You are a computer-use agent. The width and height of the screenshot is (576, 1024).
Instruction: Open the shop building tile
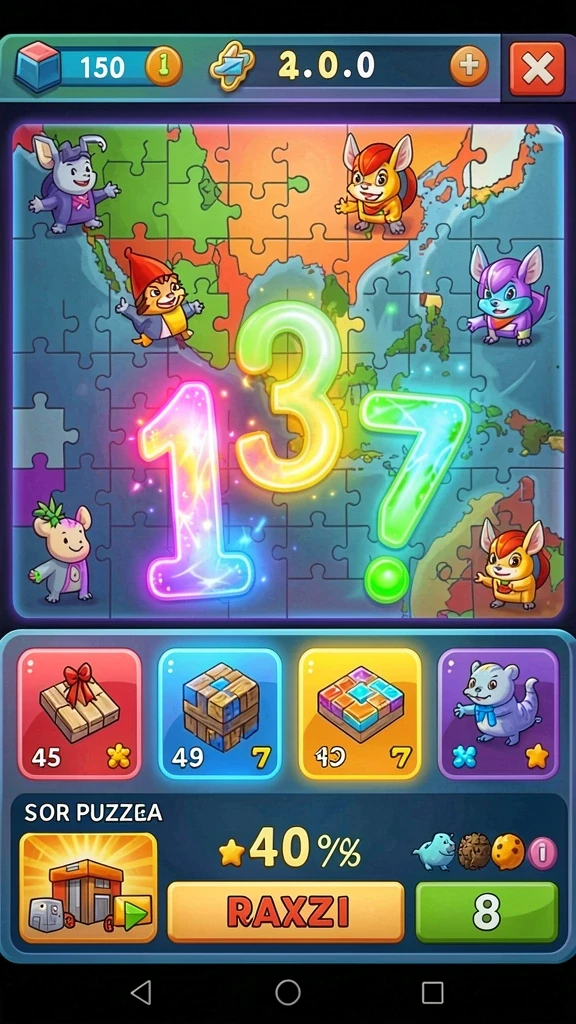click(x=88, y=888)
